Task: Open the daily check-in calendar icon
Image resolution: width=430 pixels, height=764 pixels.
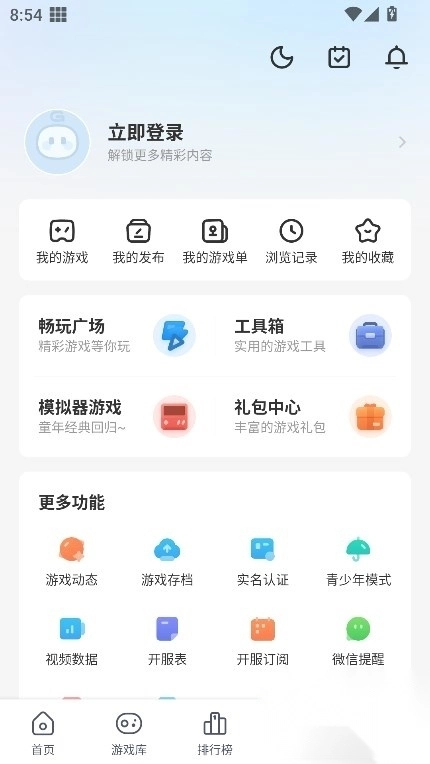Action: (x=339, y=58)
